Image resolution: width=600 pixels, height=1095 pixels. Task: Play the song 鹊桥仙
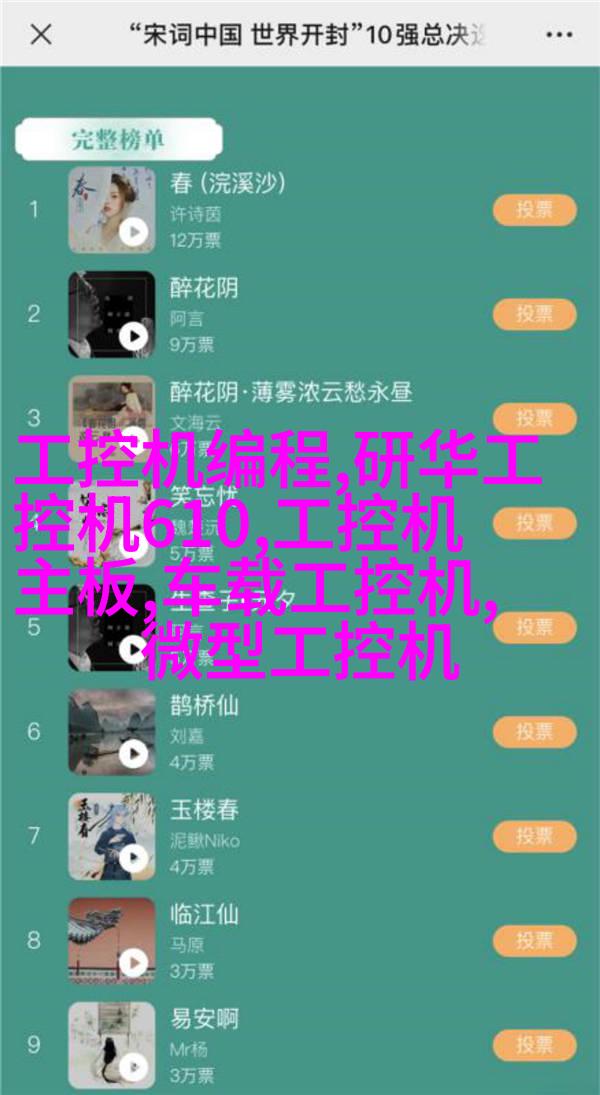133,753
